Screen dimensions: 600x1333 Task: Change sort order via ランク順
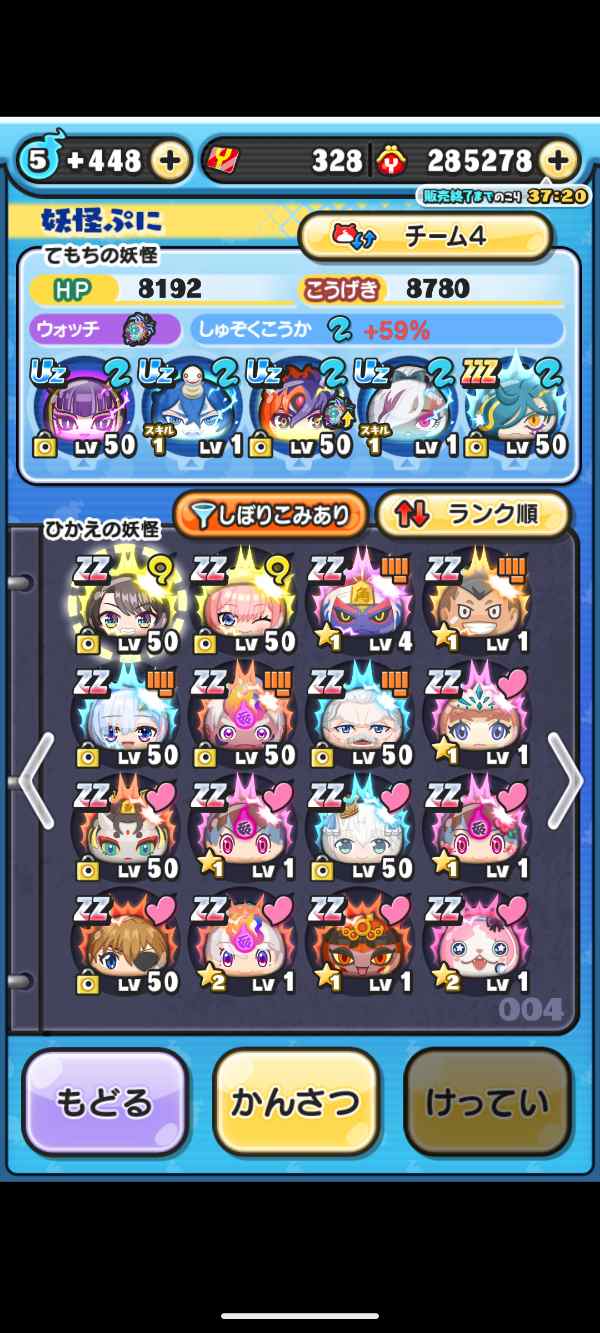(473, 515)
